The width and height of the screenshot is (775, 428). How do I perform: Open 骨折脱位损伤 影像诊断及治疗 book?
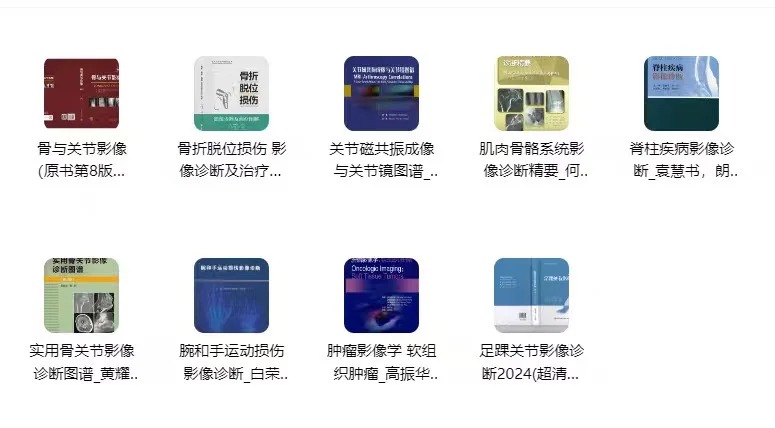[x=231, y=94]
